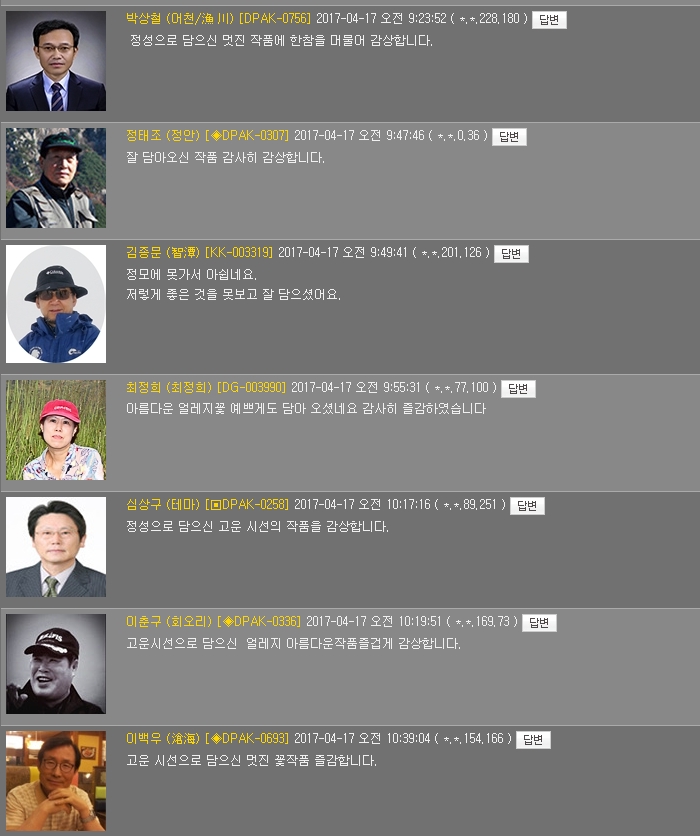The image size is (700, 836).
Task: Open 김종문 (智潭) profile link
Action: [164, 253]
